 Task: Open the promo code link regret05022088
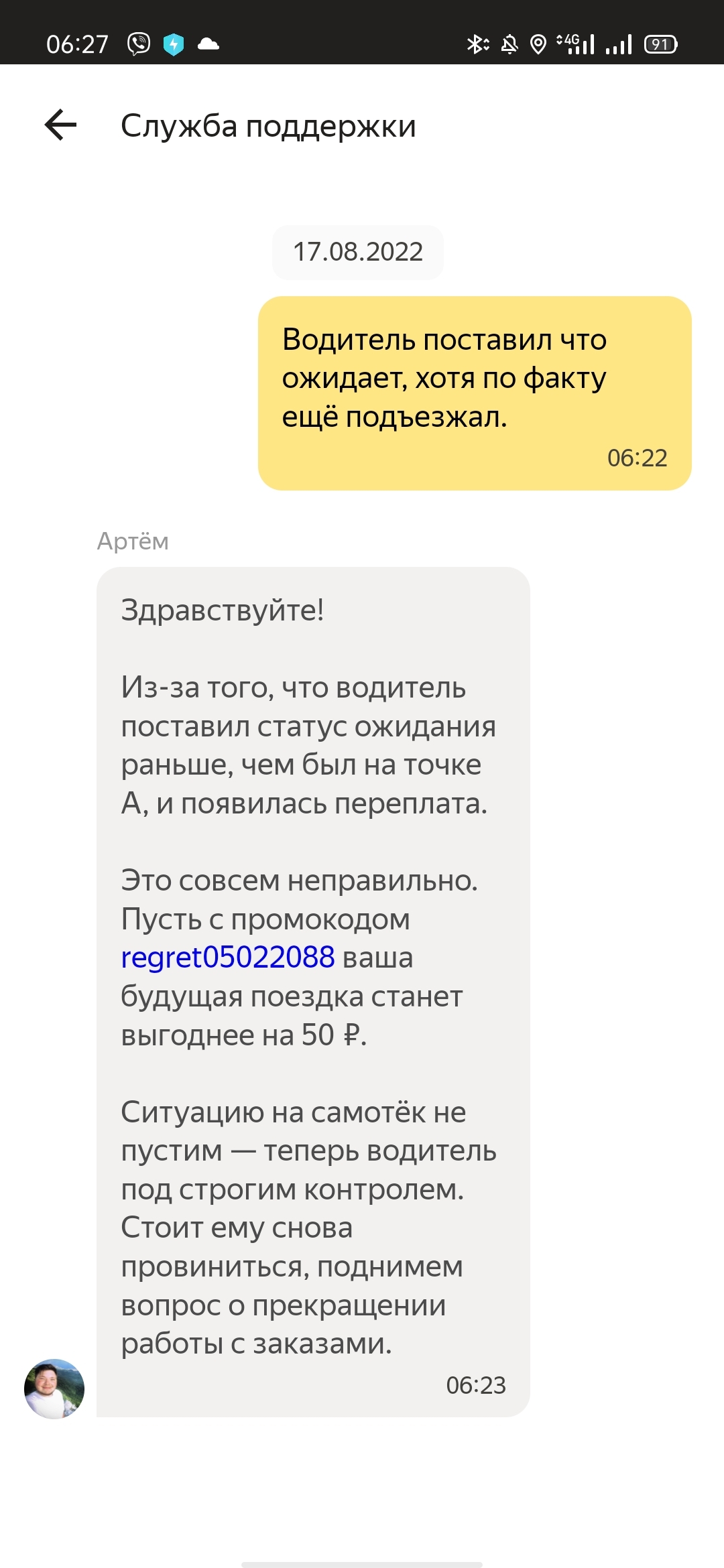(227, 958)
